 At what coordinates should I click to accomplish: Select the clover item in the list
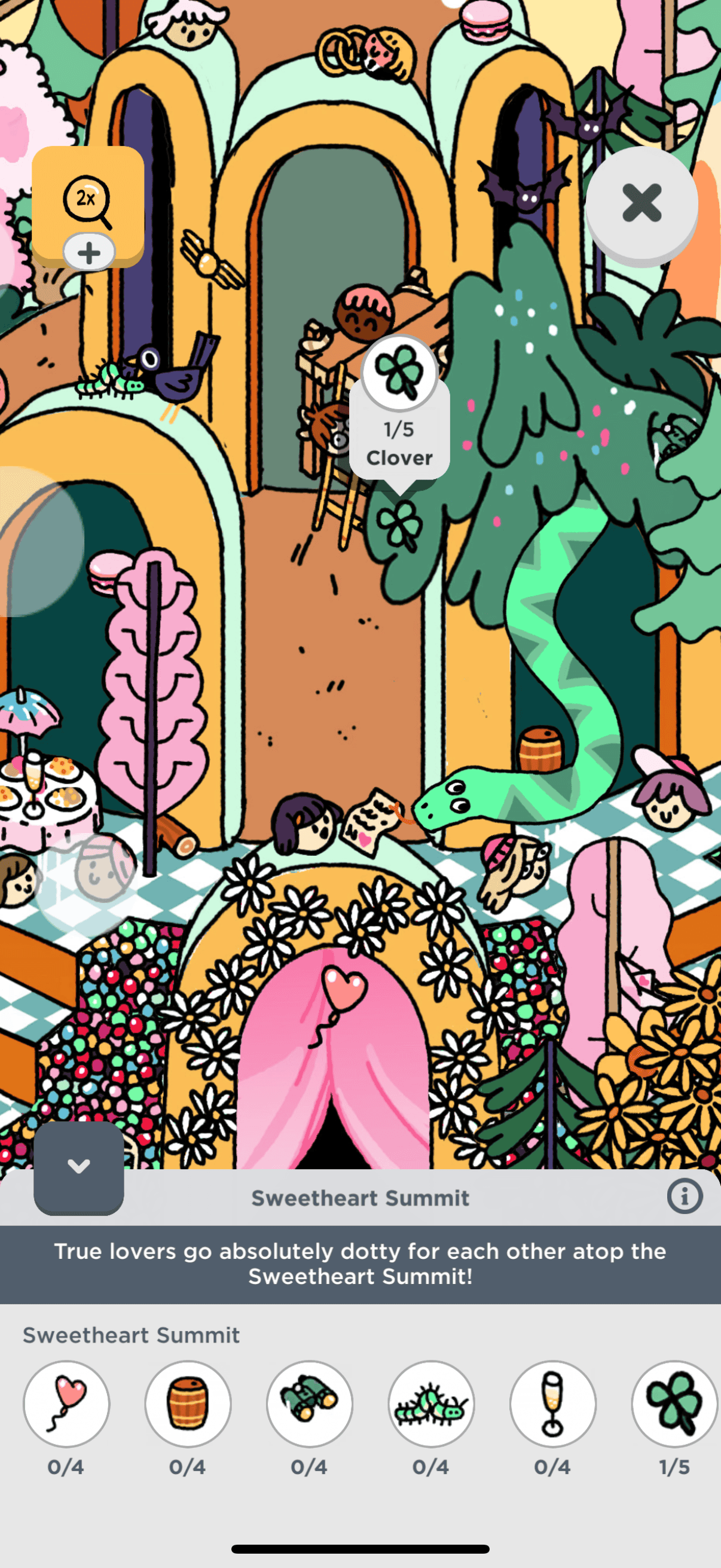point(674,1404)
